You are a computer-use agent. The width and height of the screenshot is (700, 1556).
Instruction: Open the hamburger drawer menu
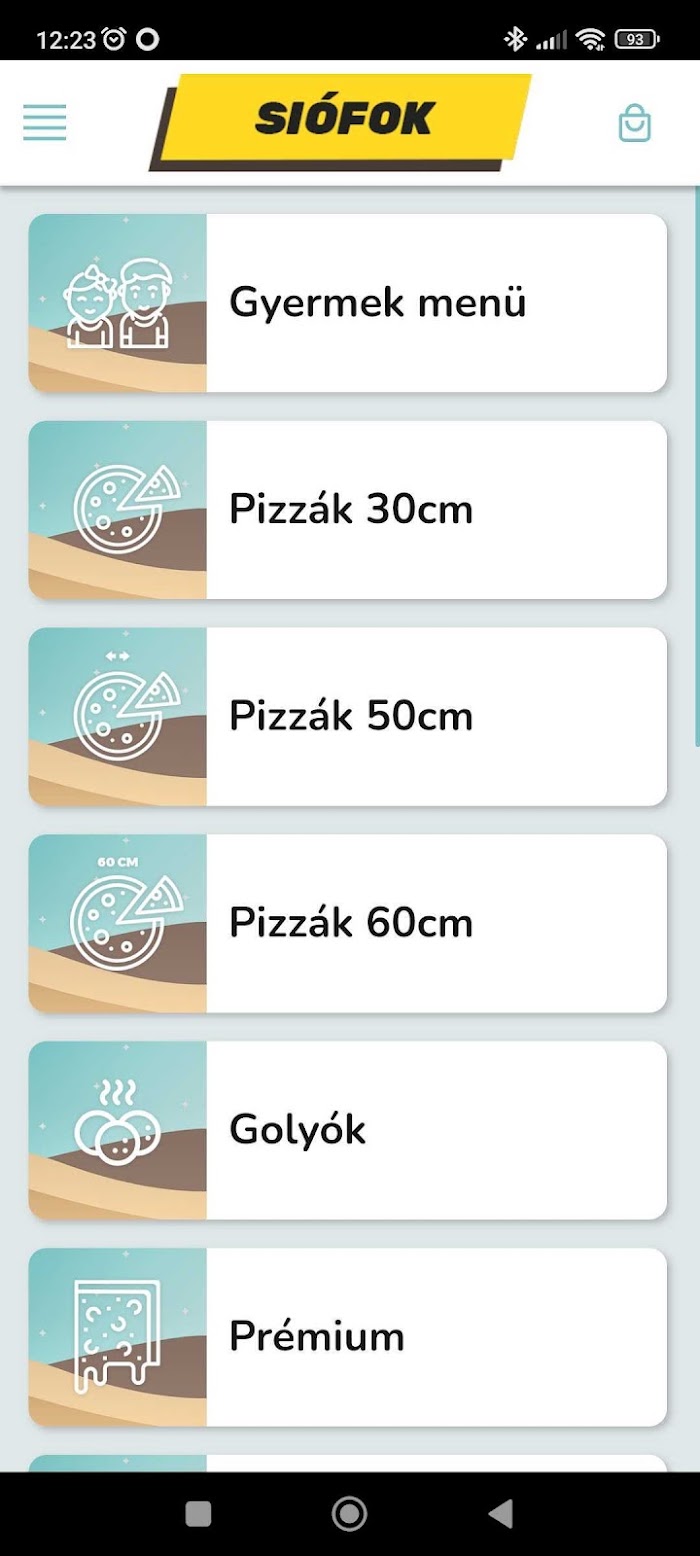[45, 123]
